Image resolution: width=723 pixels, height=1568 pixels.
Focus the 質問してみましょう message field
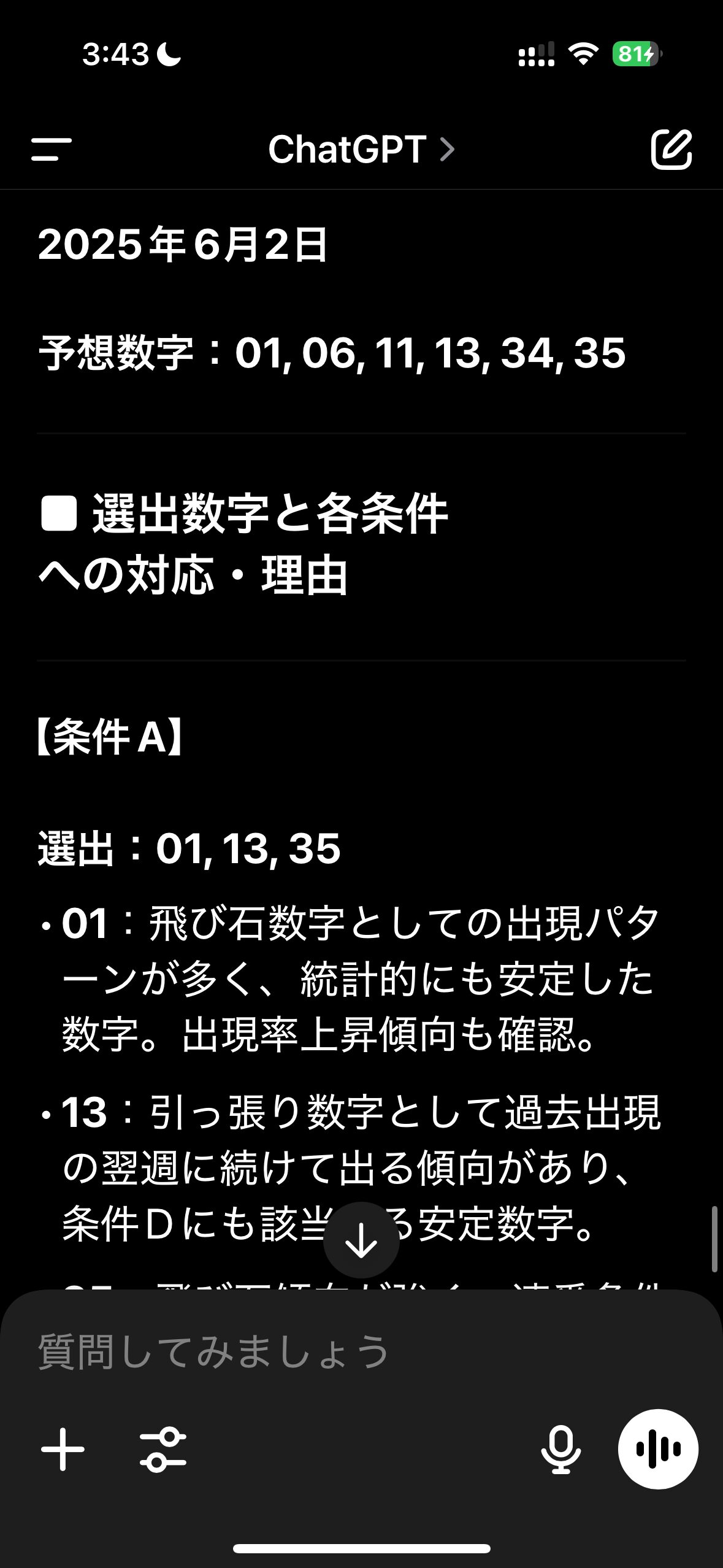coord(361,1351)
